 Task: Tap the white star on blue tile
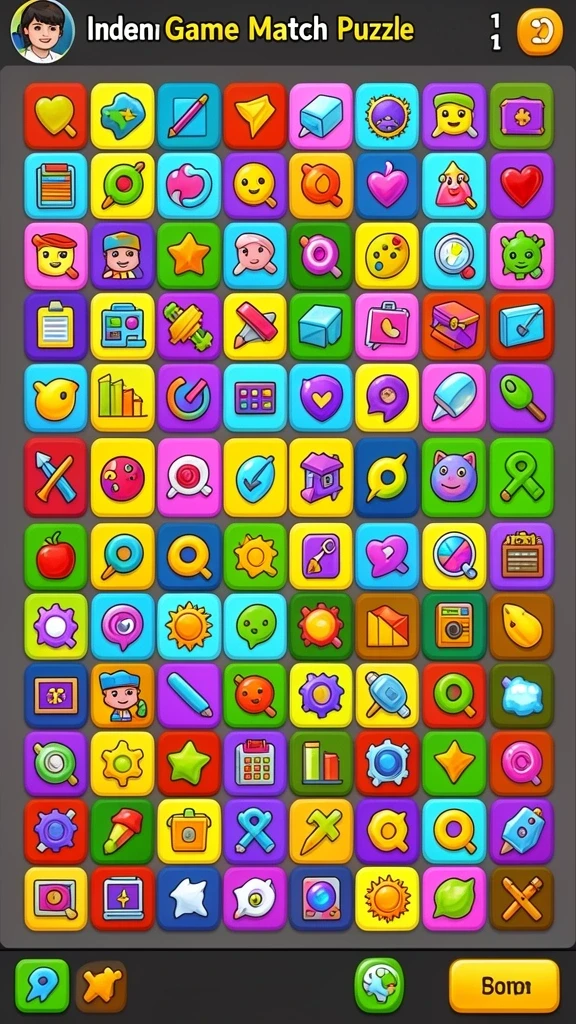tap(189, 898)
